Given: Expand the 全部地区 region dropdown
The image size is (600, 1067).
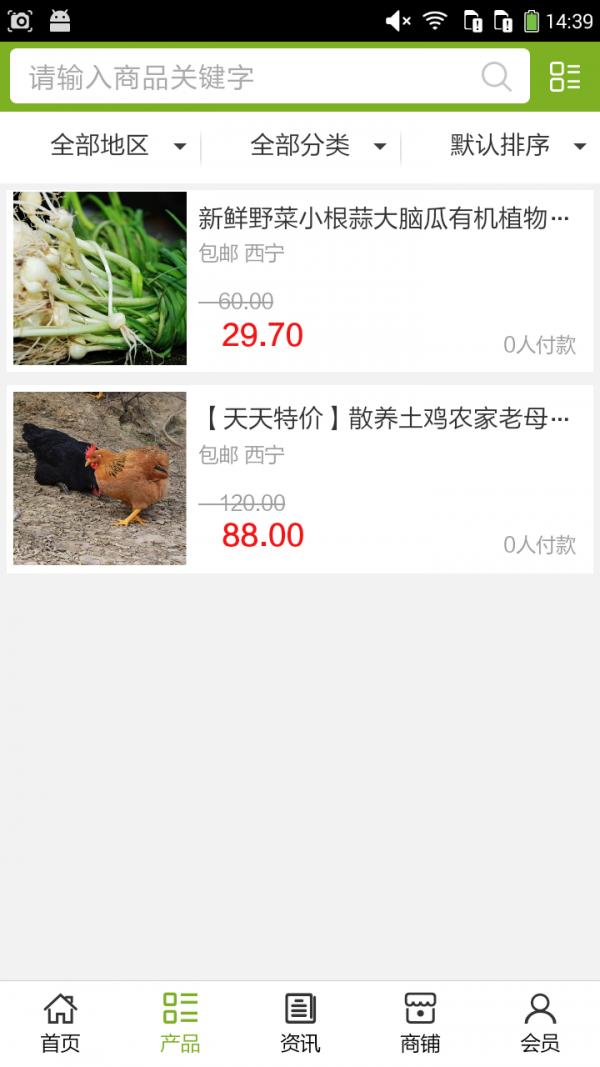Looking at the screenshot, I should [x=117, y=146].
